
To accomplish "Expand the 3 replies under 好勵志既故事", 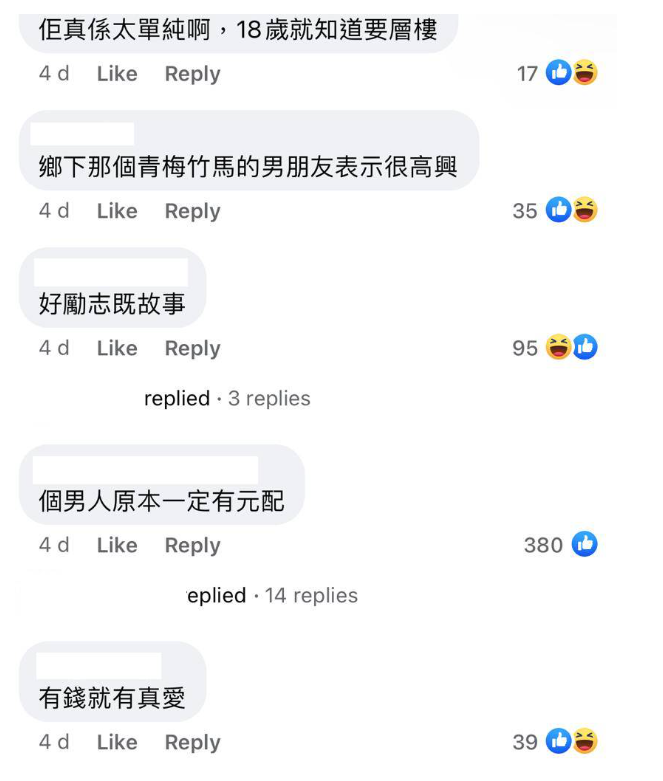I will pyautogui.click(x=227, y=398).
